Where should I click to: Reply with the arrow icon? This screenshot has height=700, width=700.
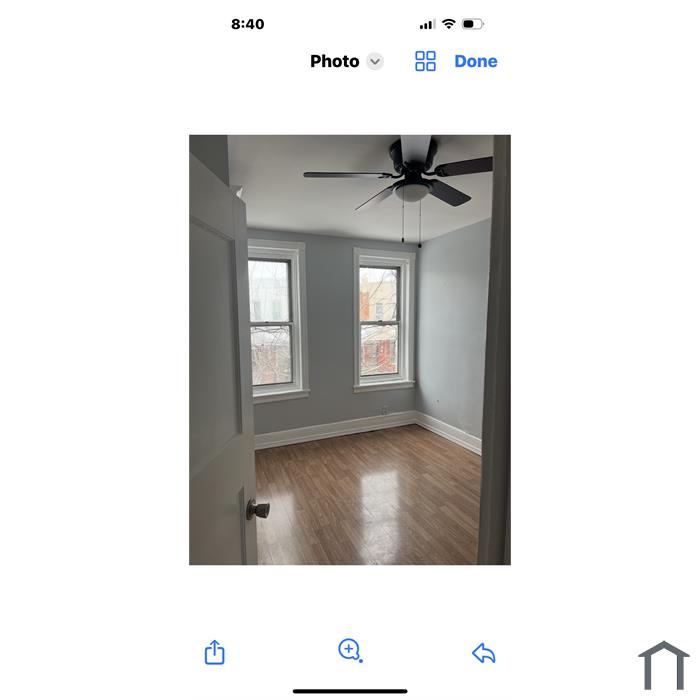(x=484, y=653)
